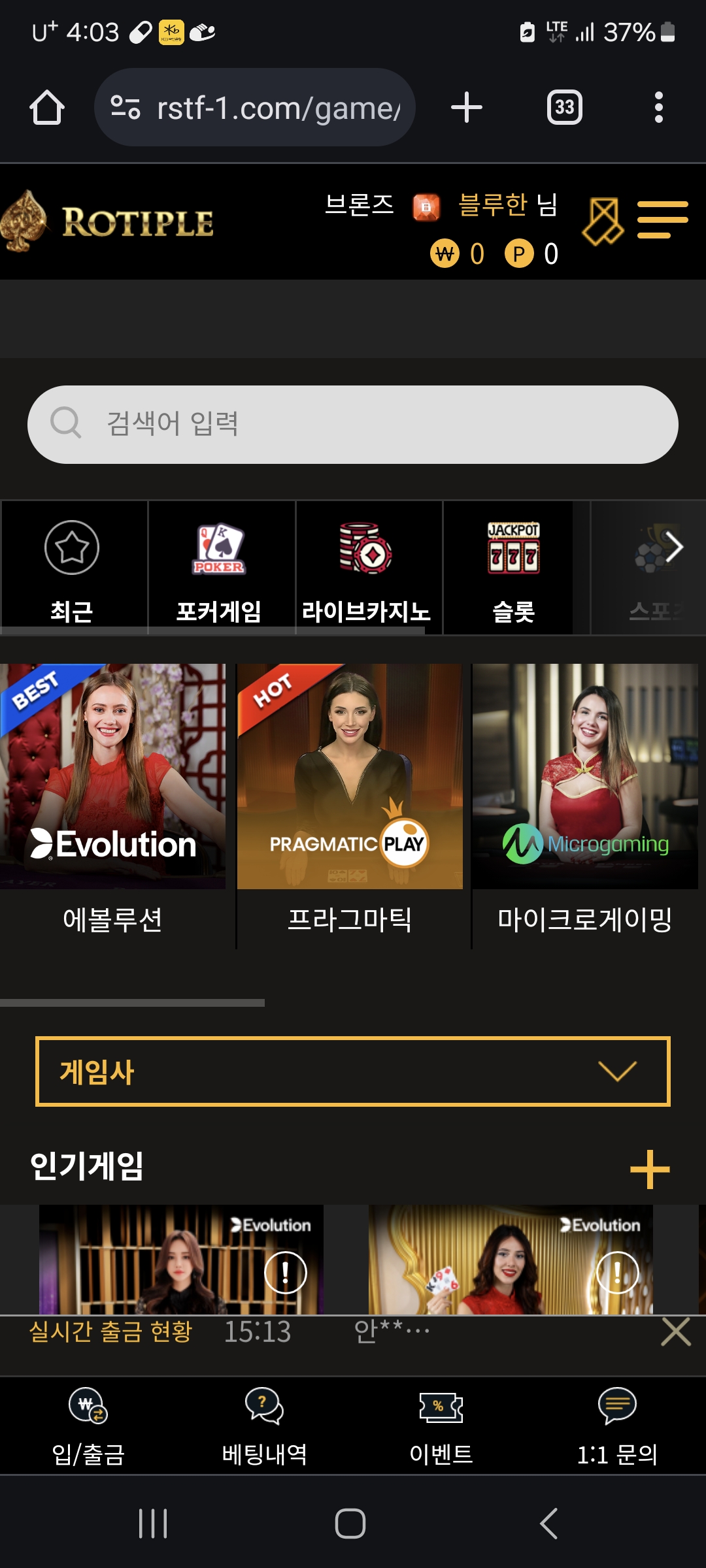Screen dimensions: 706x1568
Task: Open the browser's three-dot overflow menu
Action: click(658, 107)
